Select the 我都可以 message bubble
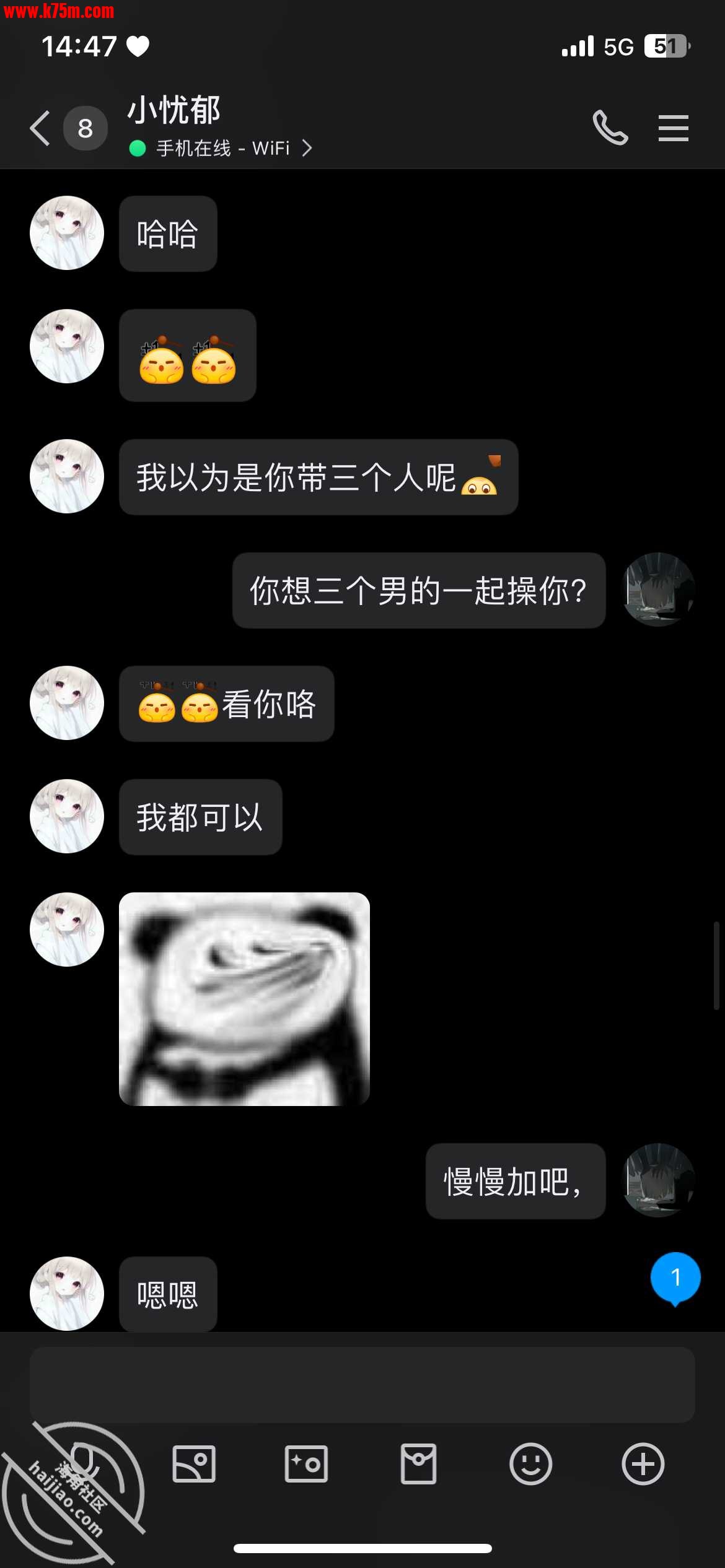Screen dimensions: 725x1568 tap(200, 817)
